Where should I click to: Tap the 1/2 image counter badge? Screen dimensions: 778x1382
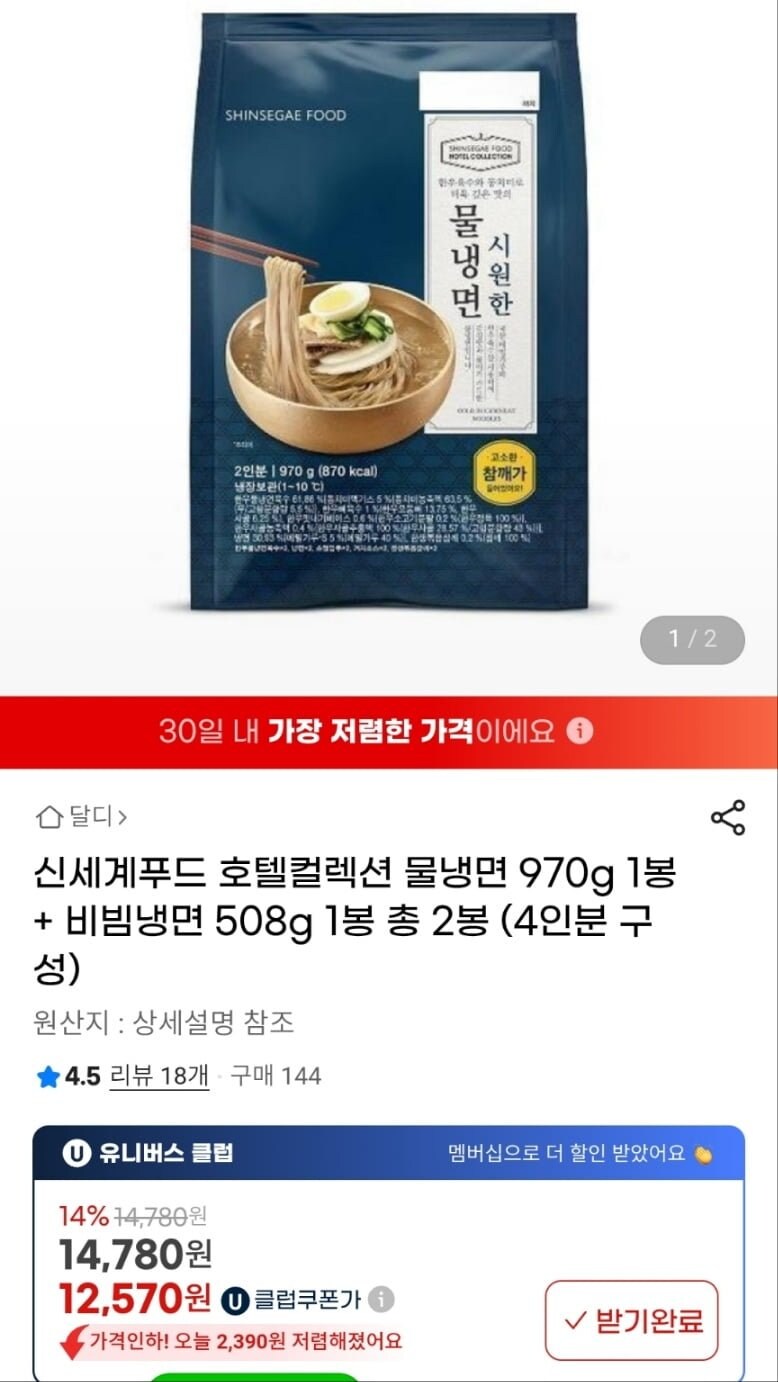point(691,638)
